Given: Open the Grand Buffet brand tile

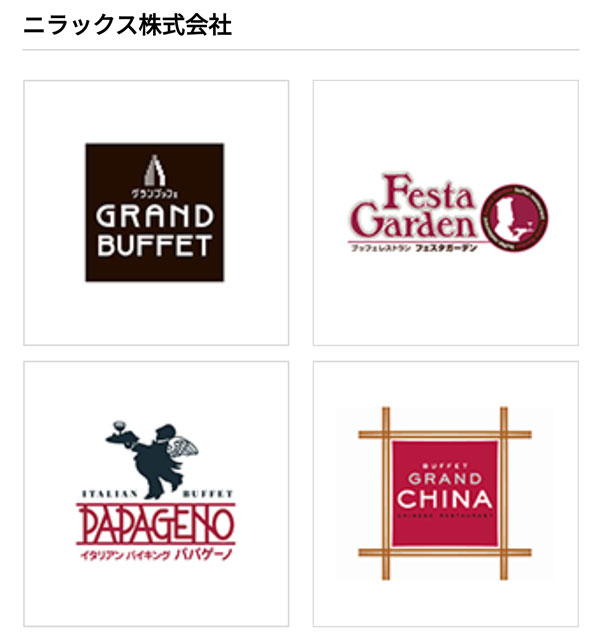Looking at the screenshot, I should click(156, 212).
